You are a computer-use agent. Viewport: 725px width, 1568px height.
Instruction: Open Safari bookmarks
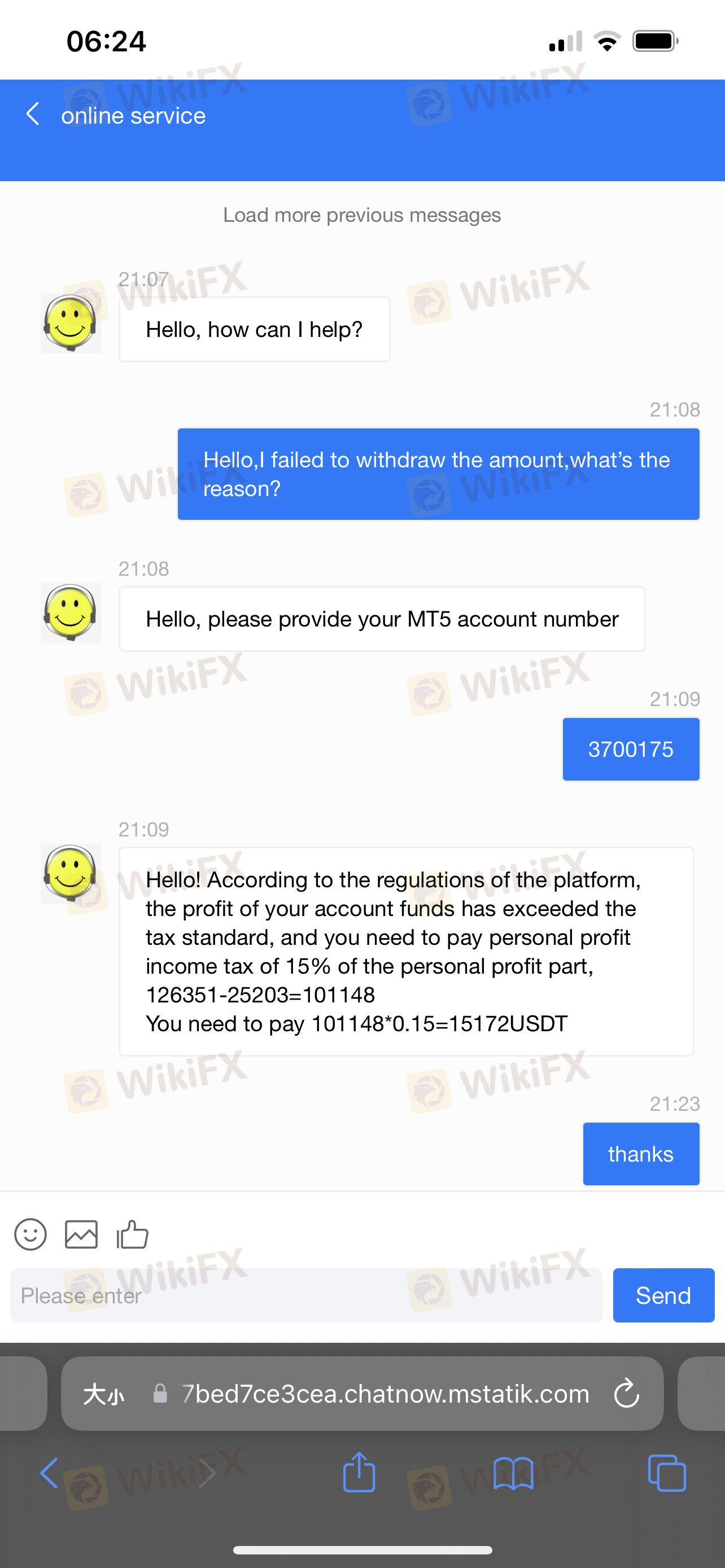point(513,1473)
